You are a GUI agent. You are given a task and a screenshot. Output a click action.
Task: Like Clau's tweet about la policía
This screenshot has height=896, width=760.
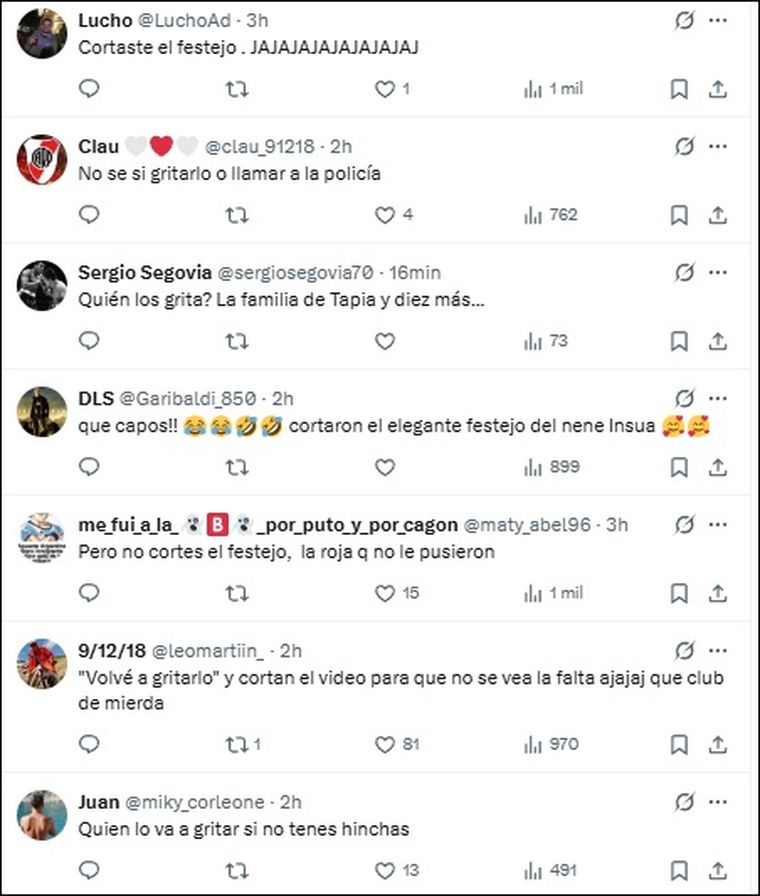pyautogui.click(x=385, y=215)
